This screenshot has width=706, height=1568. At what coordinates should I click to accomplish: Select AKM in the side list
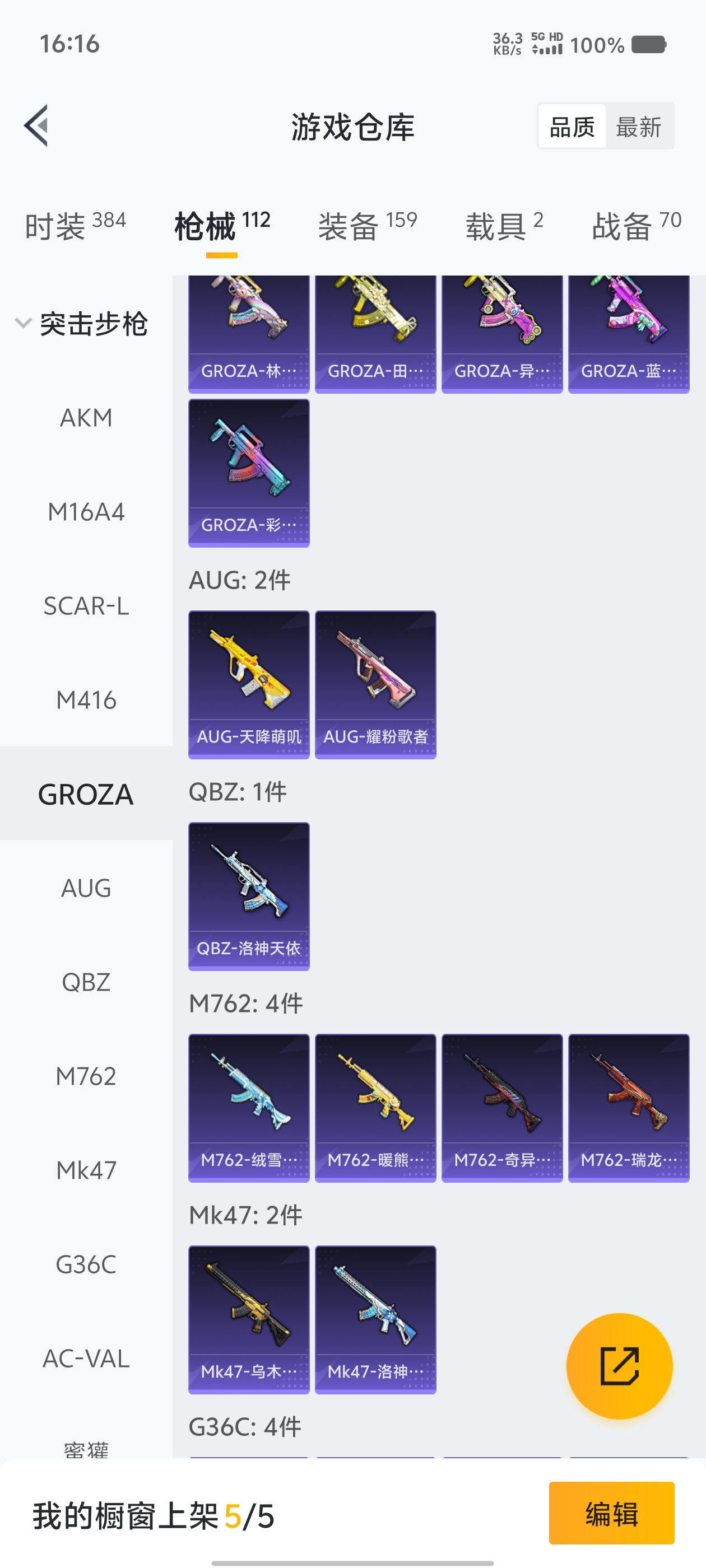pyautogui.click(x=86, y=418)
